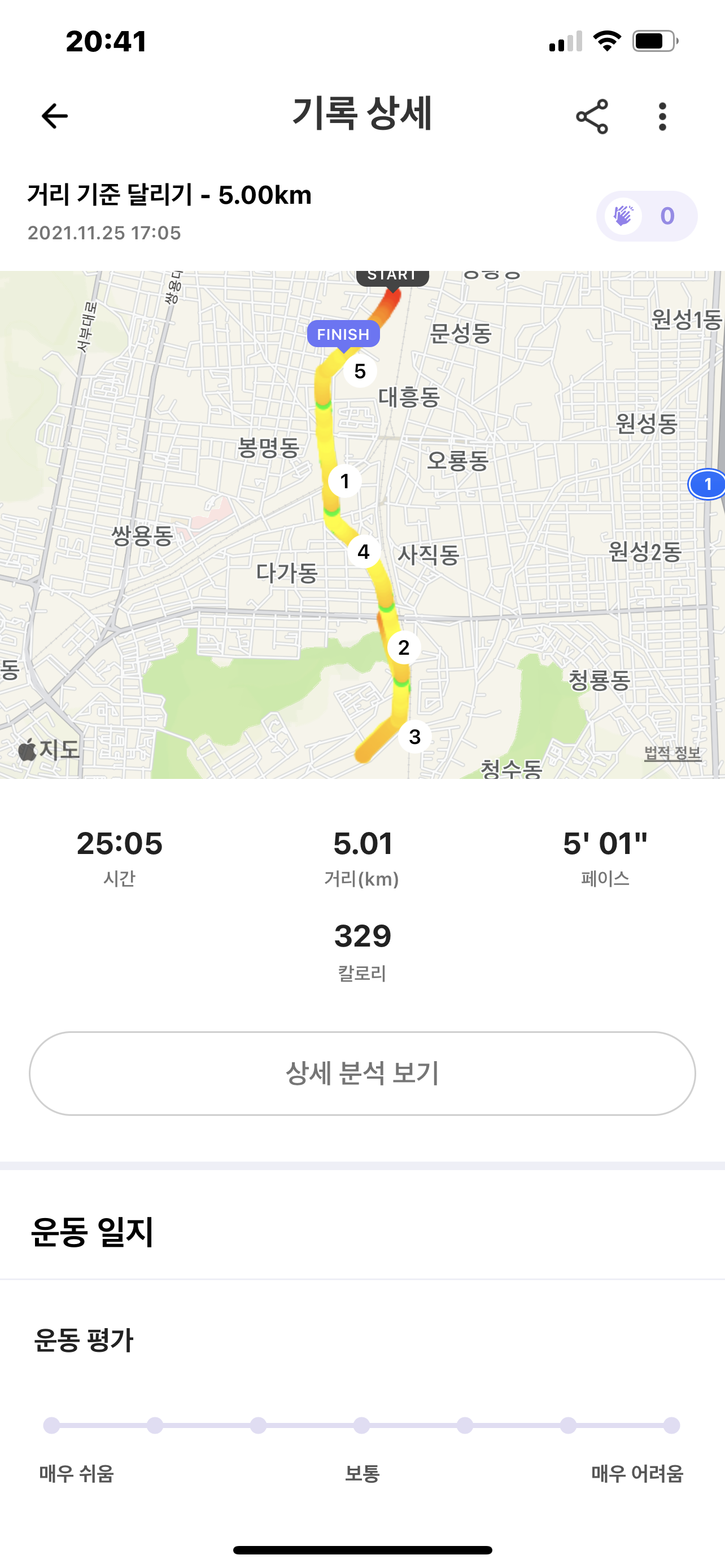Open the 상세 분석 보기 button
The image size is (725, 1568).
coord(362,1073)
